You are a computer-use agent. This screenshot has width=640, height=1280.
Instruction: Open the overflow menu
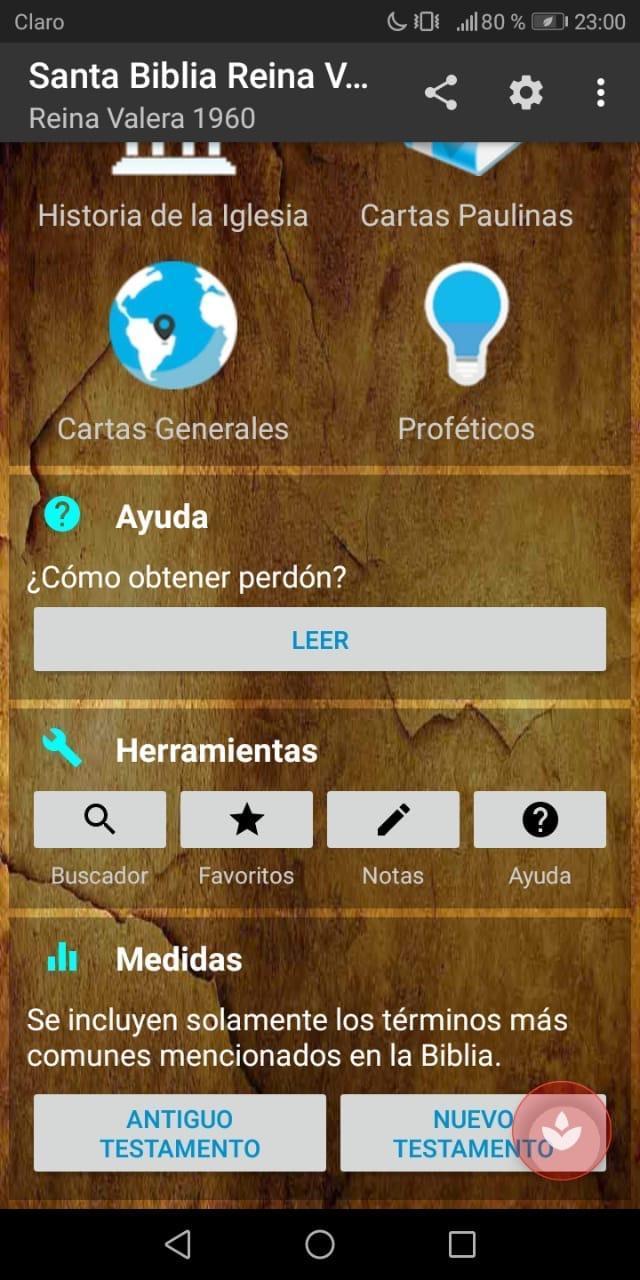(x=600, y=93)
